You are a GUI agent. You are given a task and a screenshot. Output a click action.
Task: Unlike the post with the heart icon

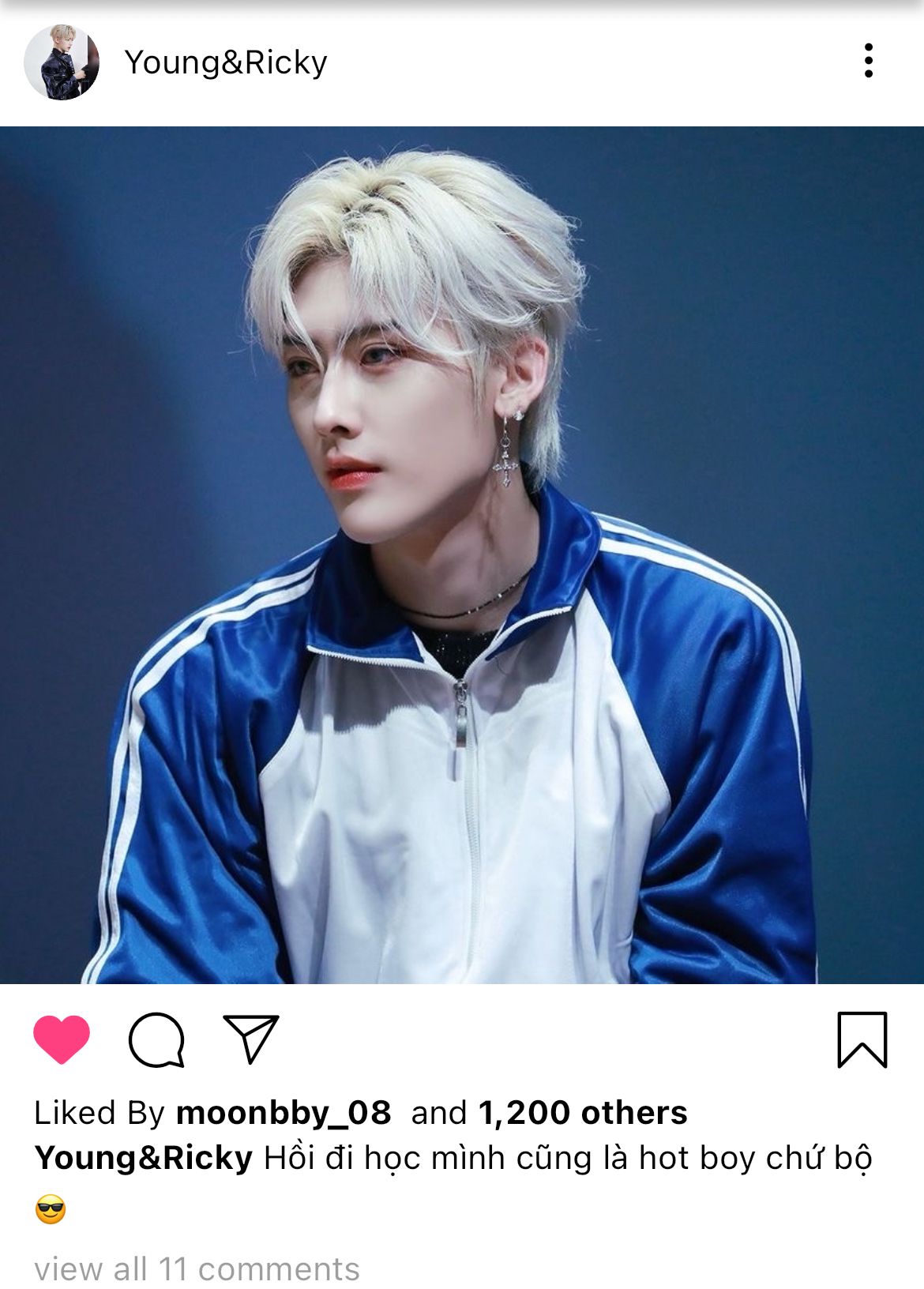click(62, 1039)
